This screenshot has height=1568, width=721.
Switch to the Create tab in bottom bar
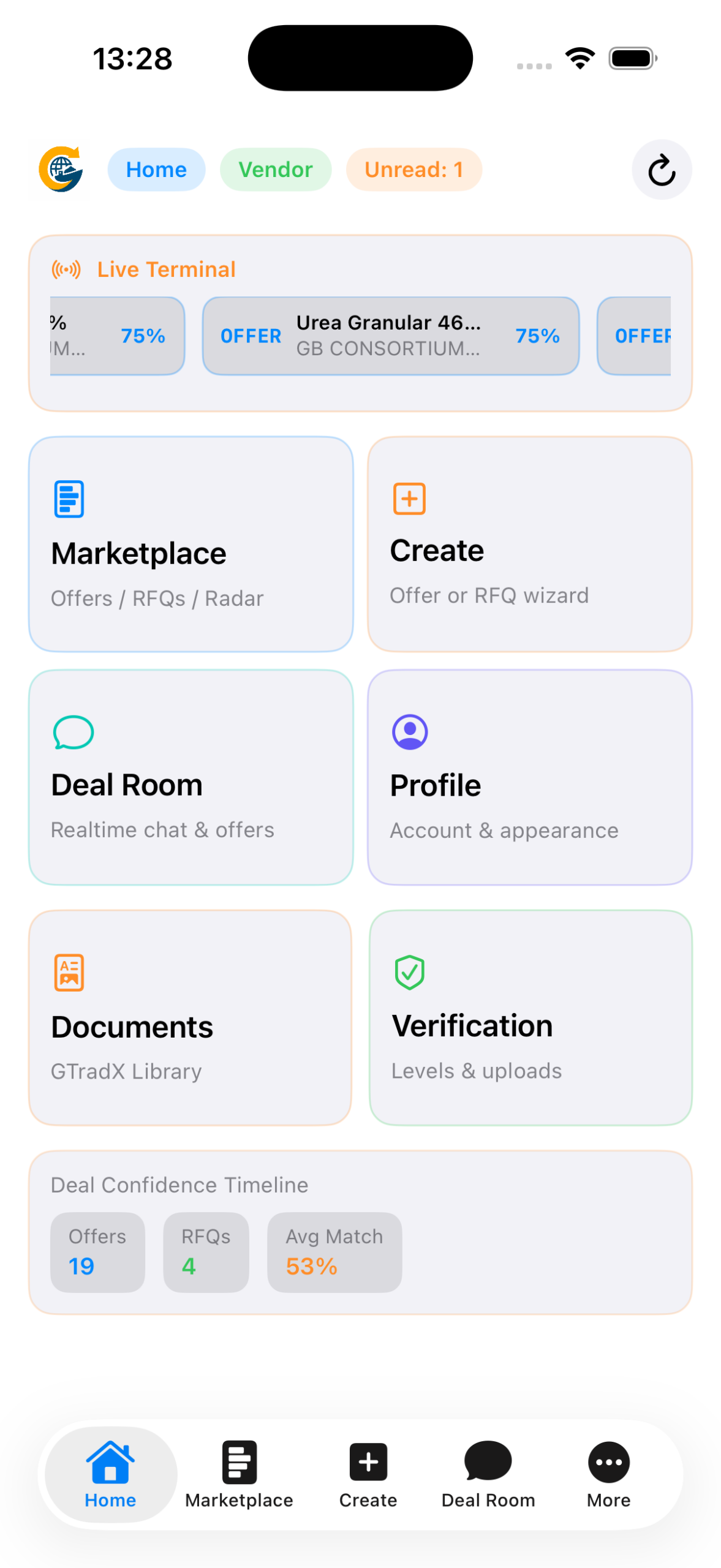pyautogui.click(x=368, y=1473)
